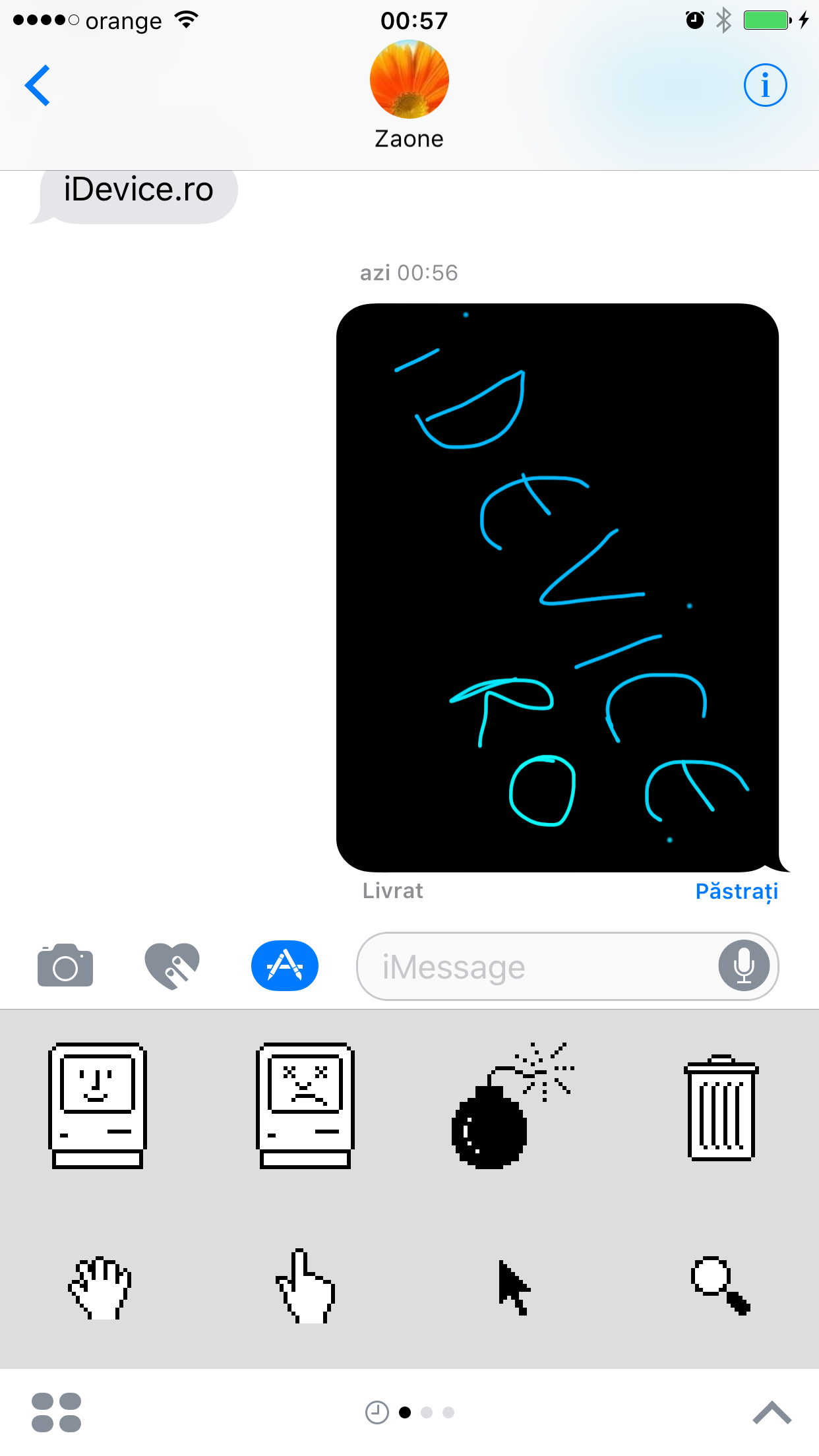
Task: Open the iMessage apps grid drawer
Action: [x=57, y=1412]
